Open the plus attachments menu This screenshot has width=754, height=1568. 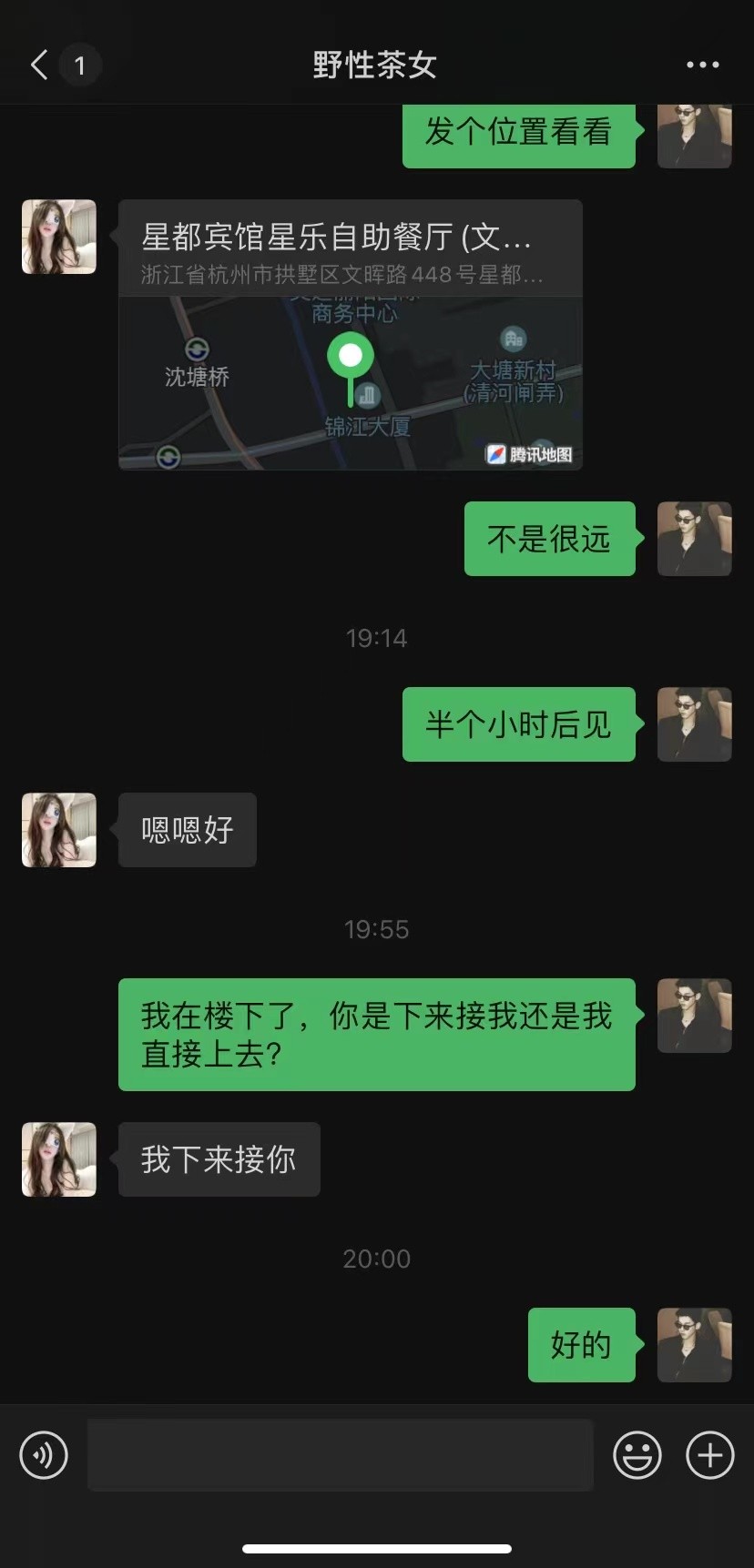710,1454
